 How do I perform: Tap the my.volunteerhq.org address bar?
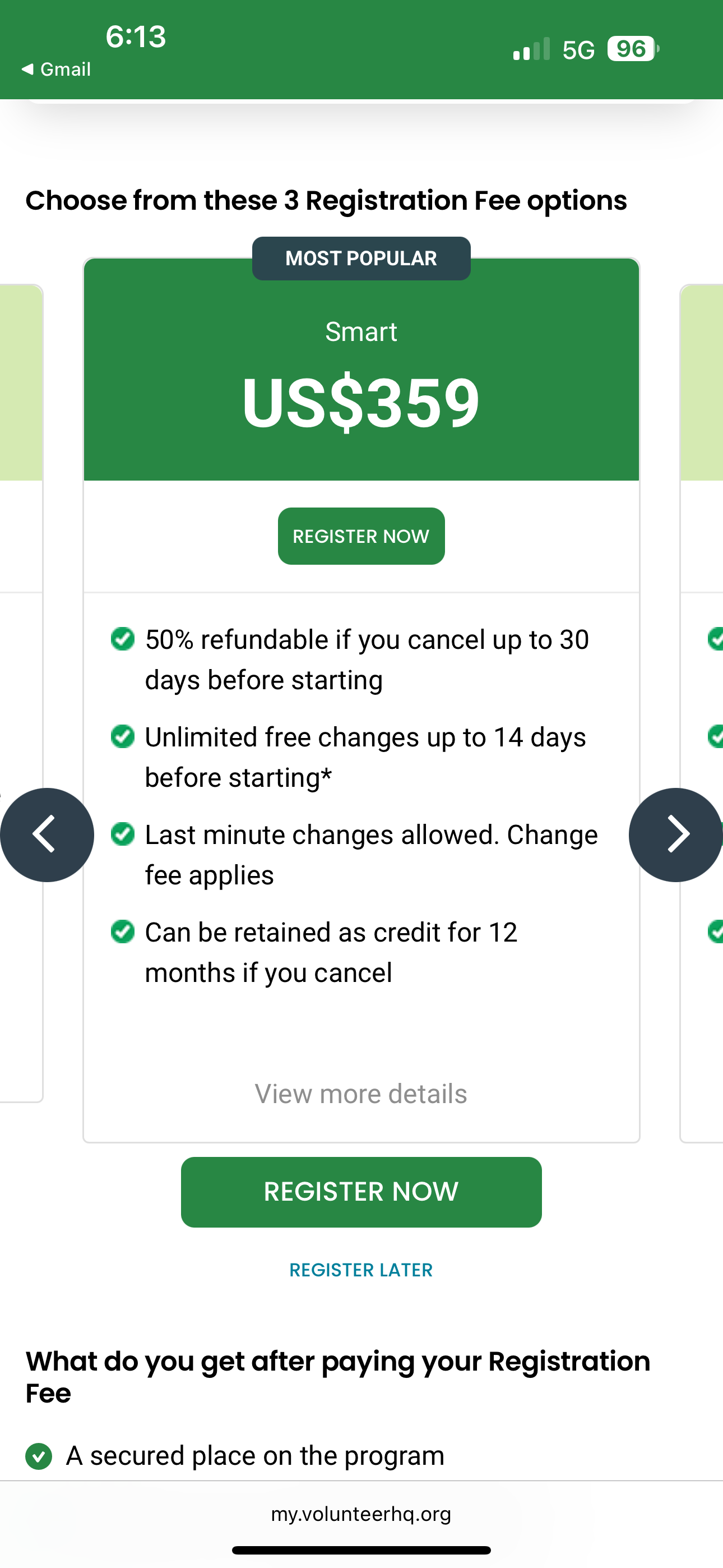[x=361, y=1514]
